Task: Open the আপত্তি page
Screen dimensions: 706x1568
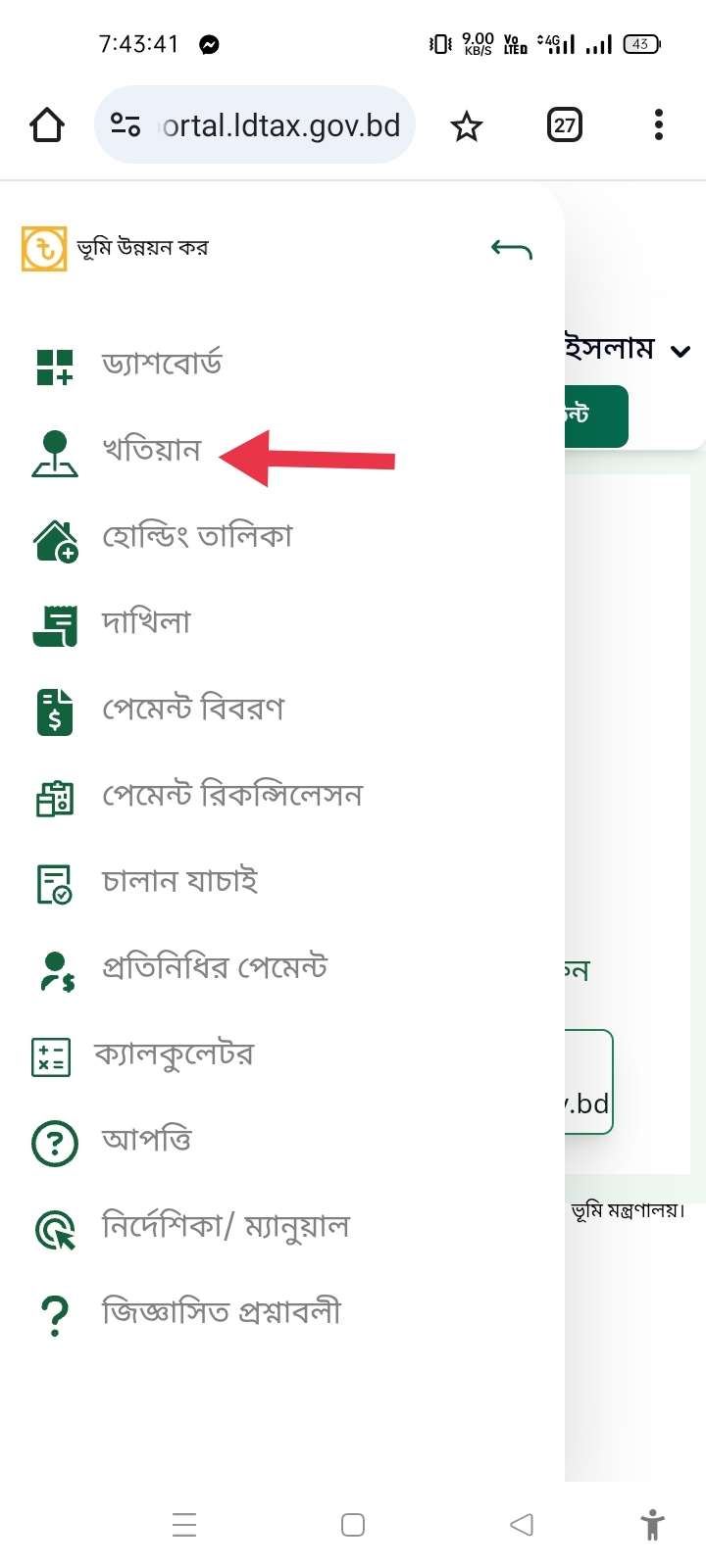Action: click(147, 1141)
